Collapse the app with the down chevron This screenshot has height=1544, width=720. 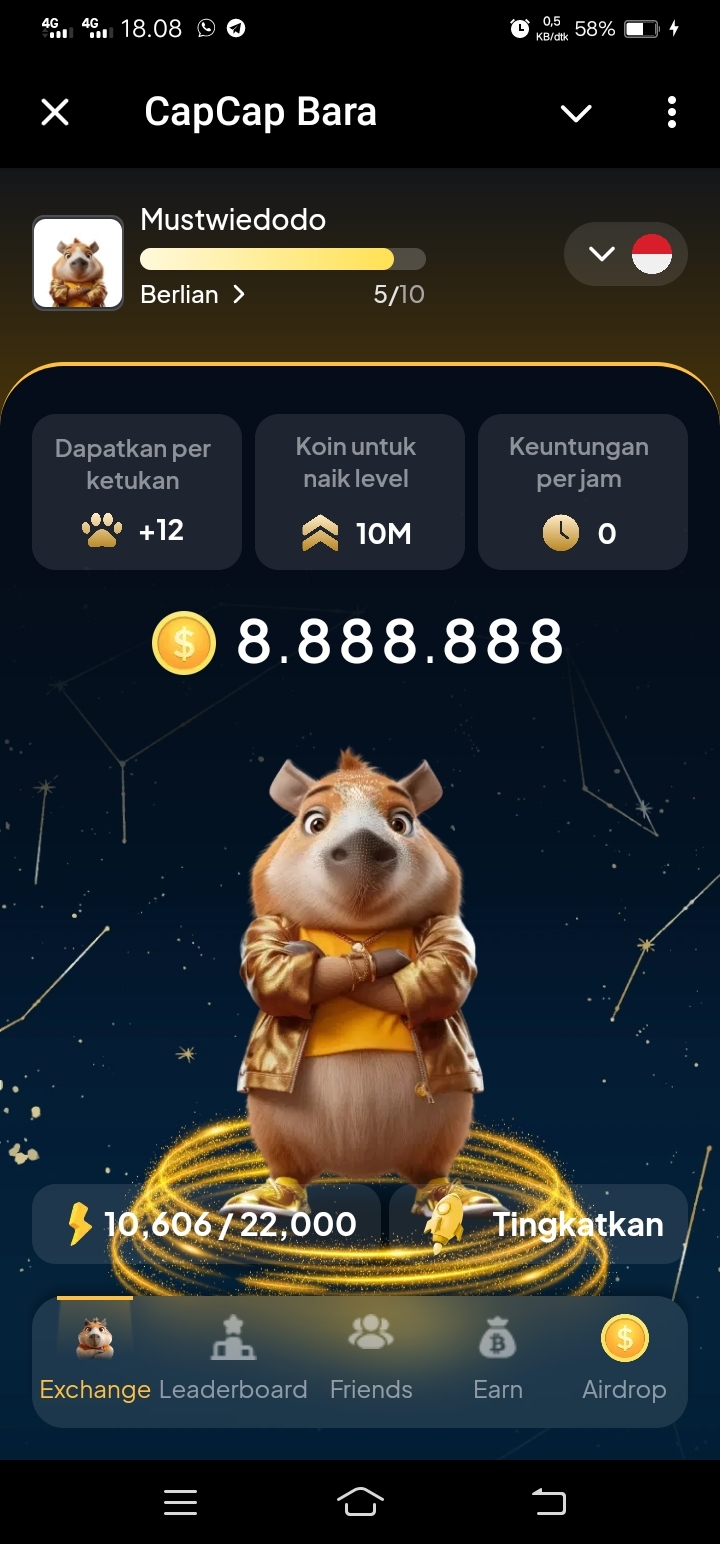pyautogui.click(x=576, y=113)
